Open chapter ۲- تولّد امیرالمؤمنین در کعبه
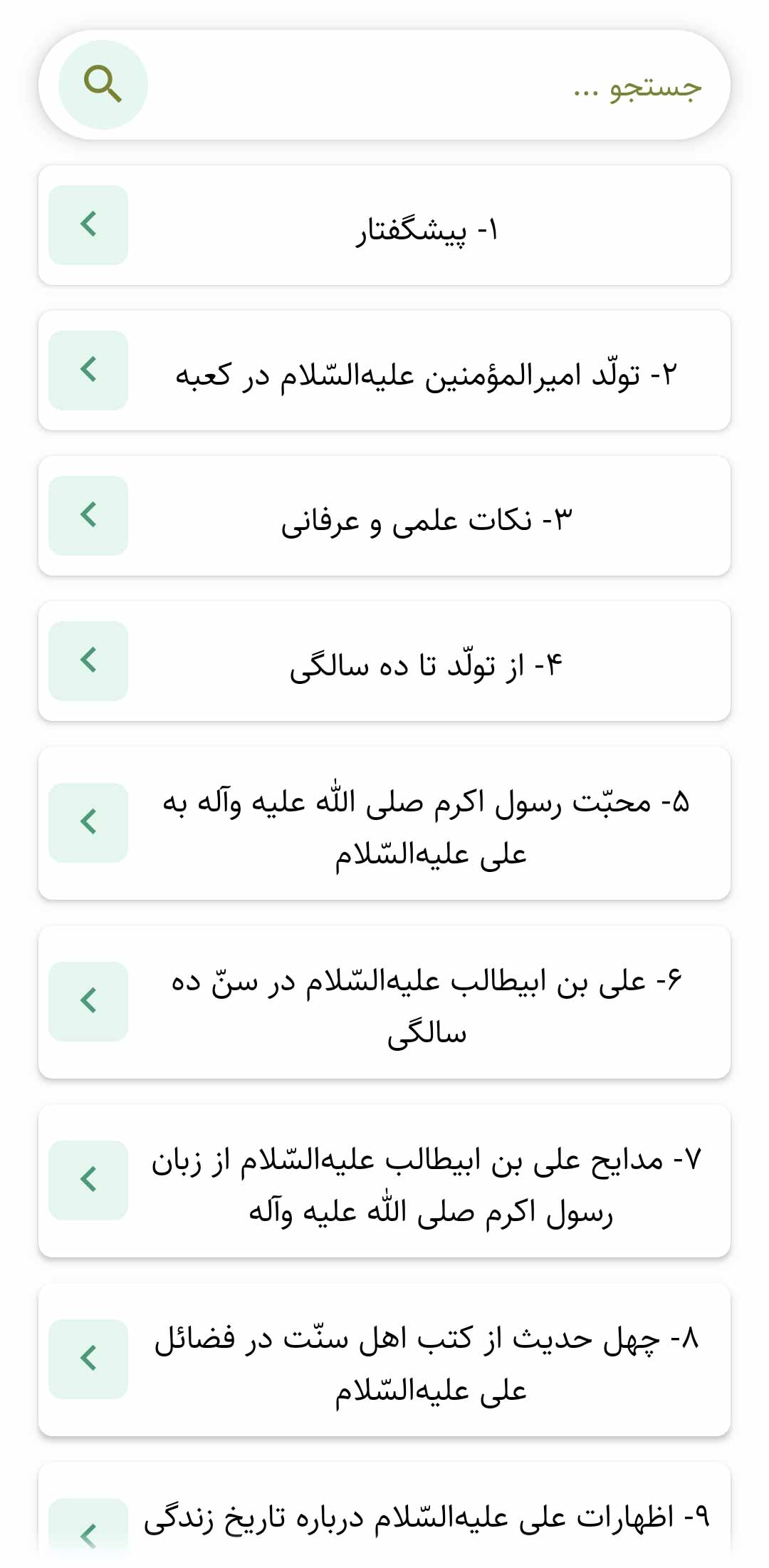 pos(384,370)
